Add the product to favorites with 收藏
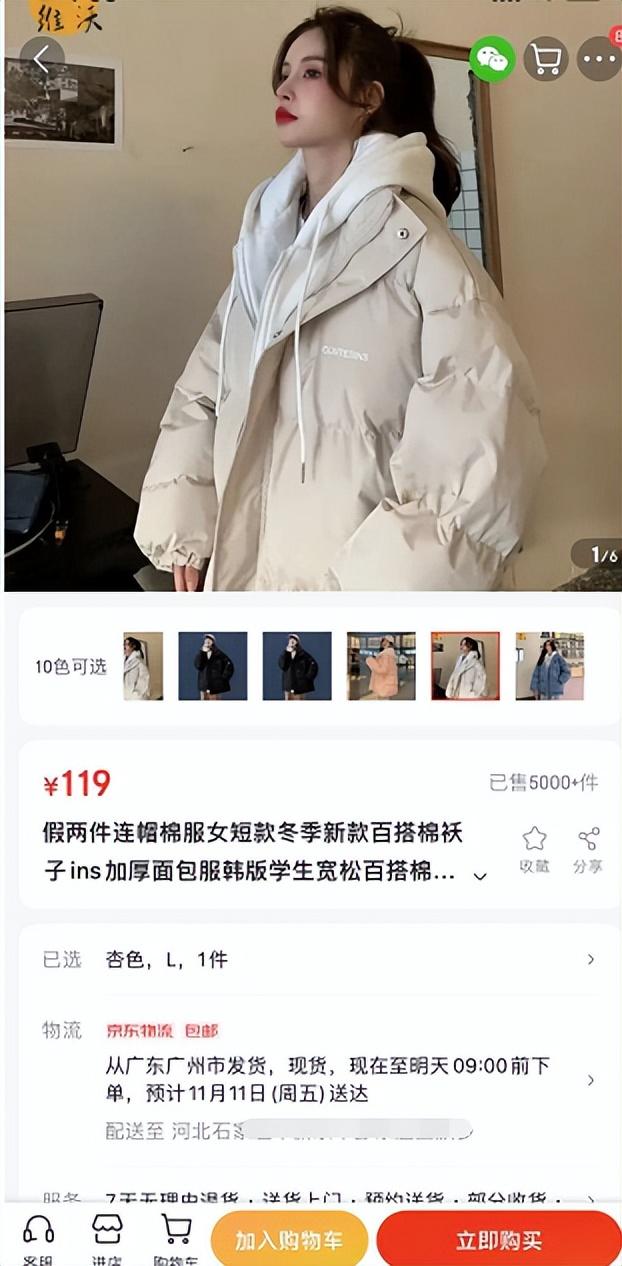622x1266 pixels. coord(535,849)
